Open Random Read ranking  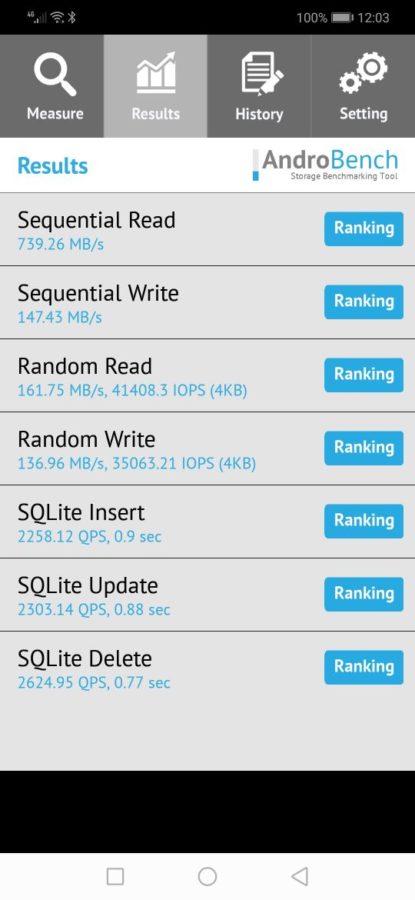[x=364, y=375]
